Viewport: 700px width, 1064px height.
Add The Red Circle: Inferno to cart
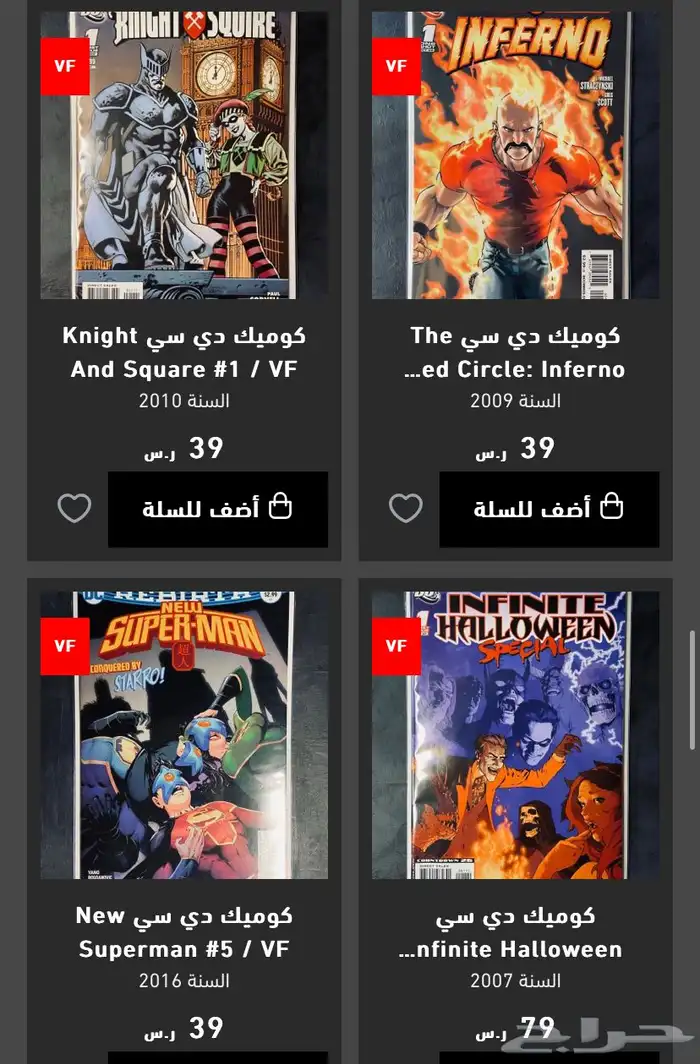[549, 509]
